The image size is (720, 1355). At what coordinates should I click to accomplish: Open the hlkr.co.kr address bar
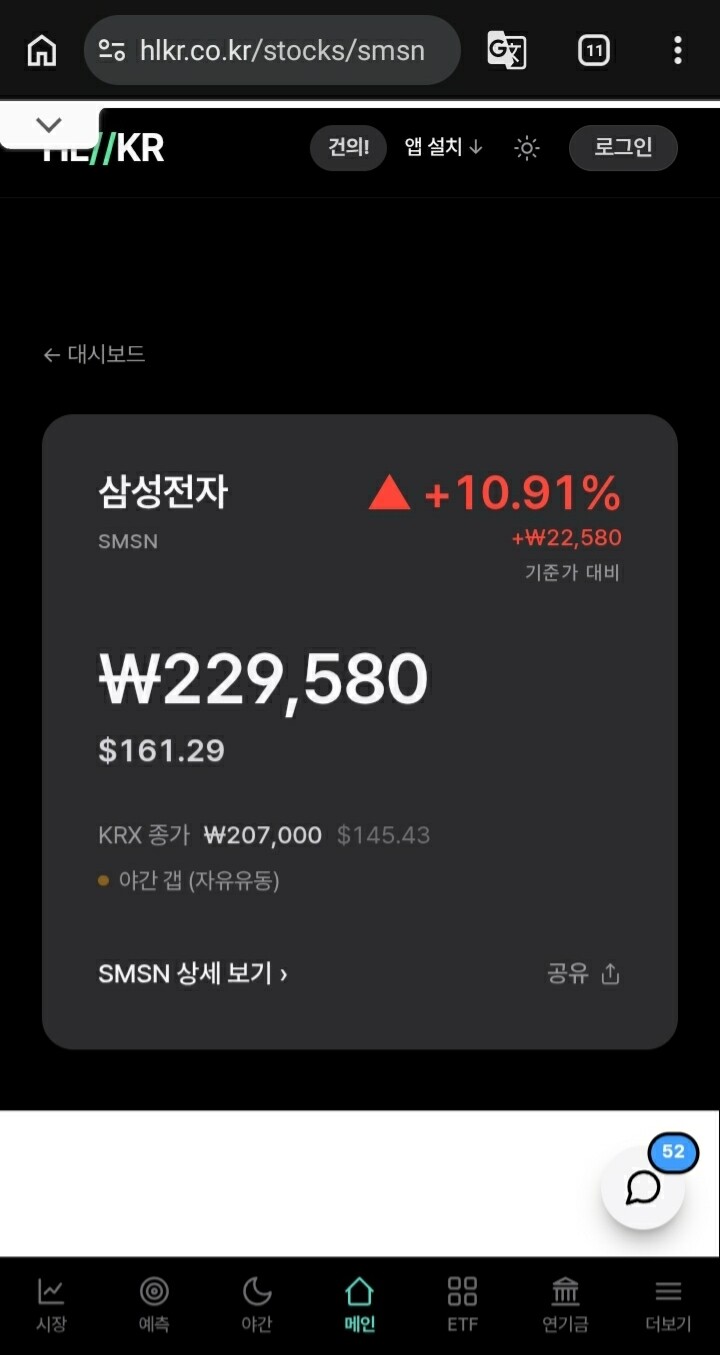coord(272,50)
